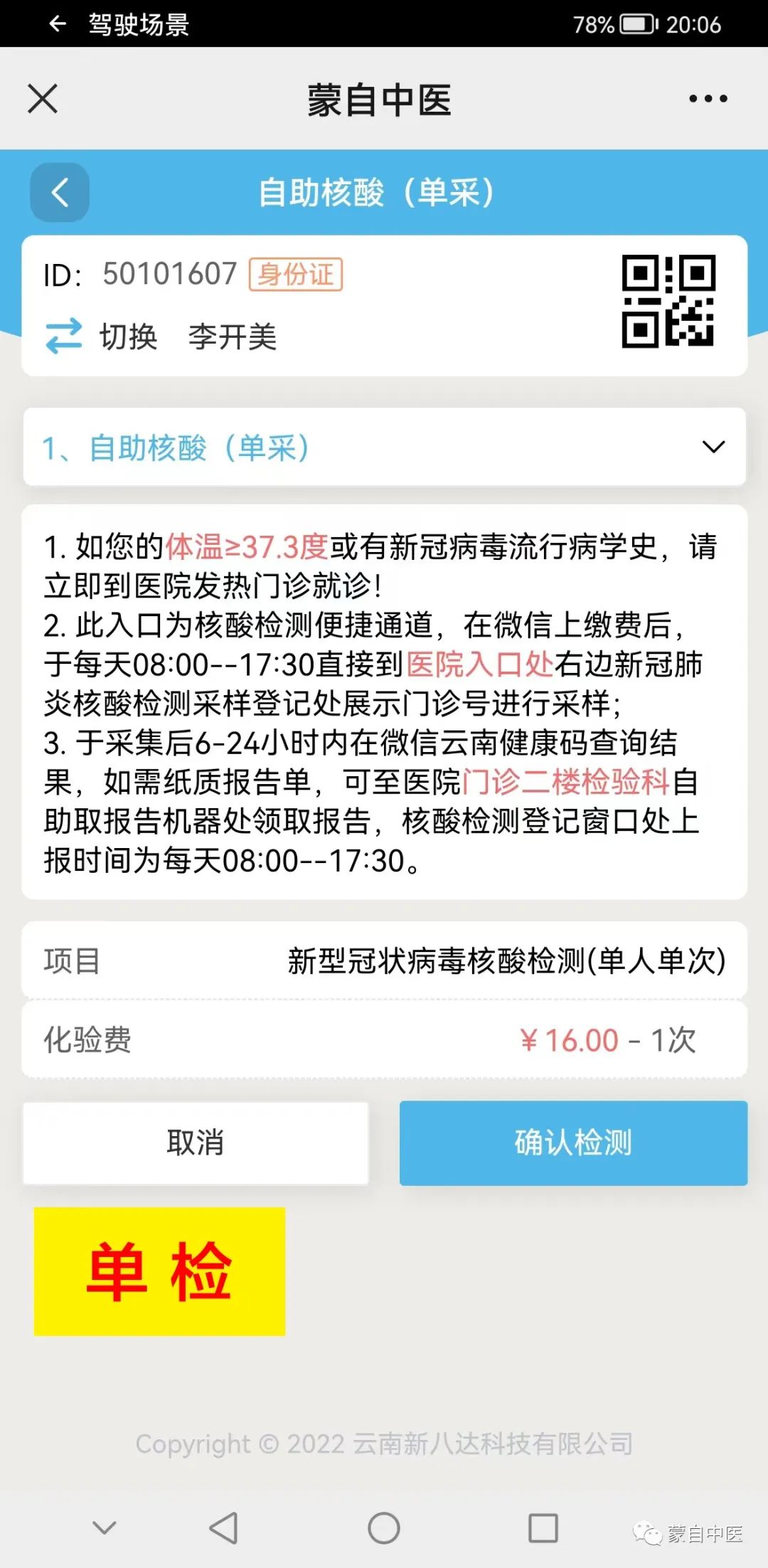Collapse the 1、自助核酸（单采）section
Image resolution: width=768 pixels, height=1568 pixels.
tap(715, 447)
